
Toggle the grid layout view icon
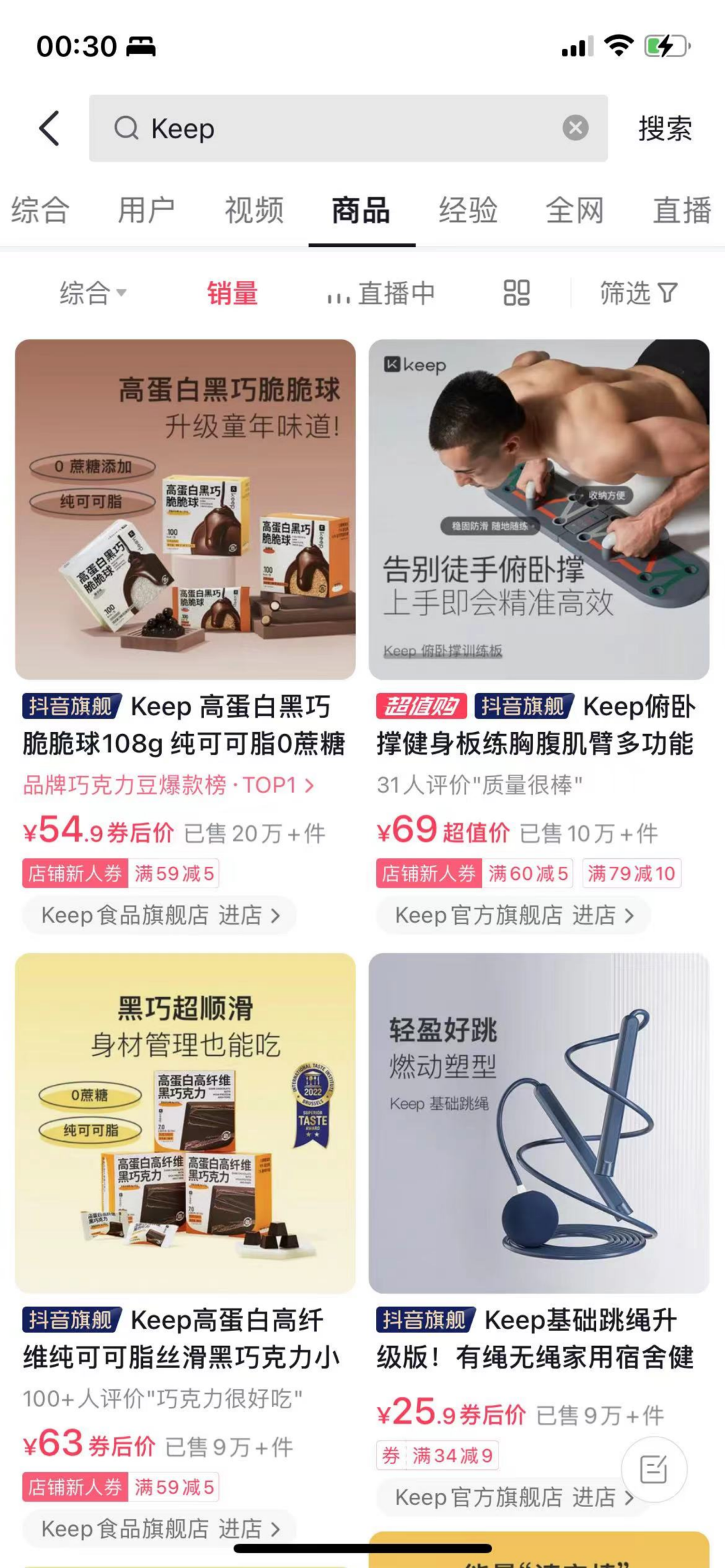tap(516, 293)
